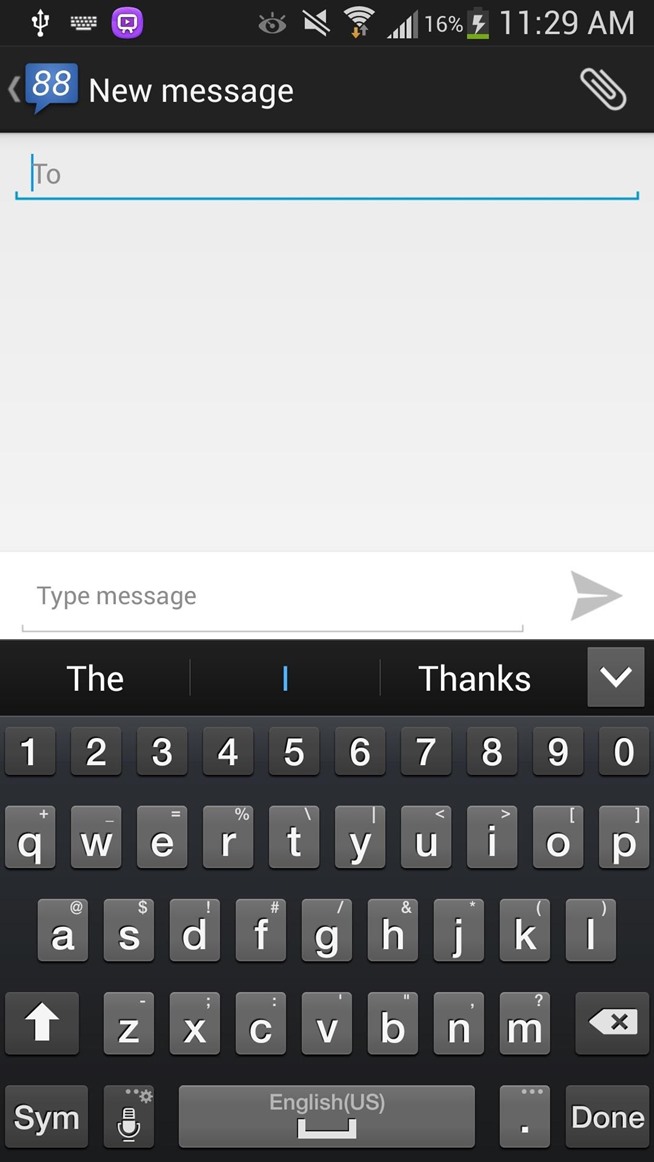Screen dimensions: 654x1162
Task: Hit the Done key on keyboard
Action: pos(607,1117)
